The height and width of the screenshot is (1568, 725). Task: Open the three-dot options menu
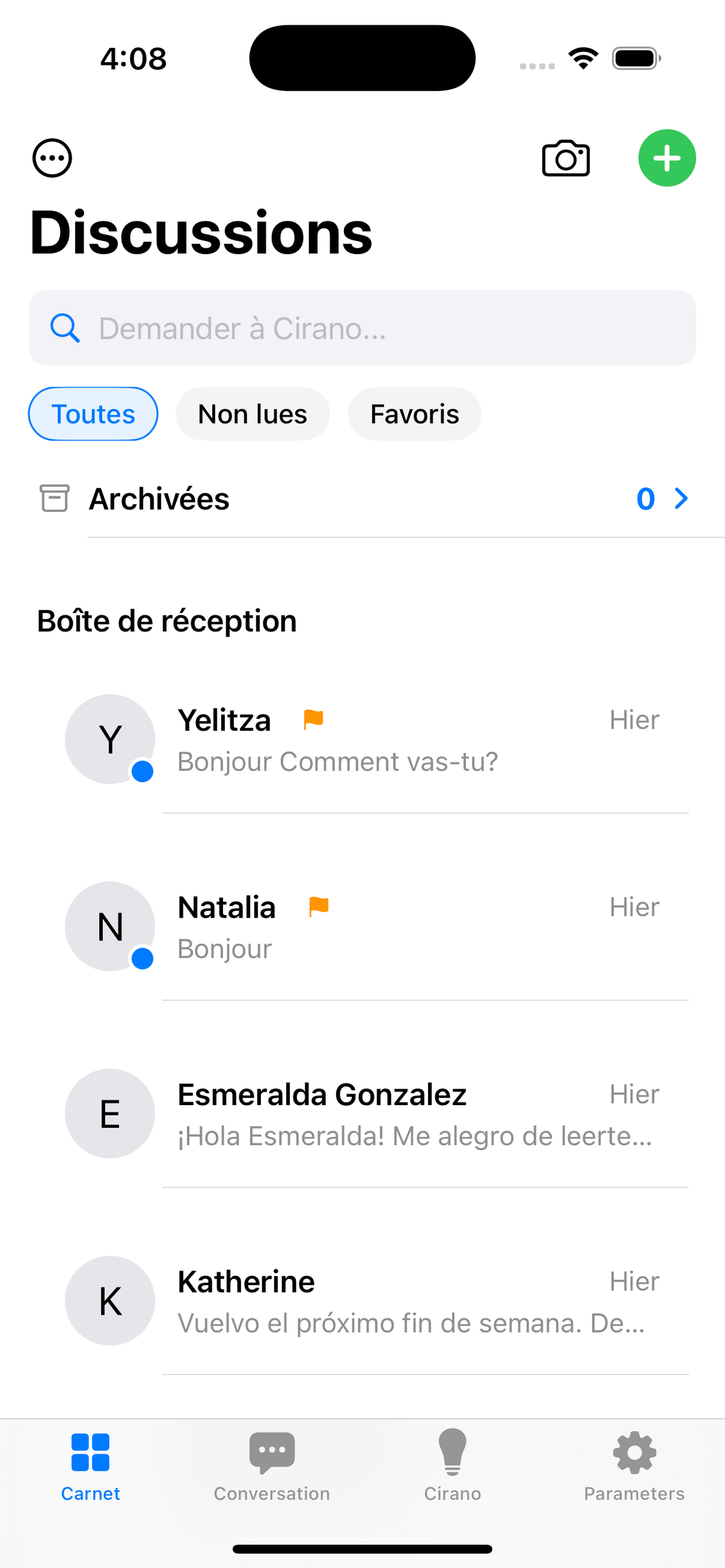53,158
